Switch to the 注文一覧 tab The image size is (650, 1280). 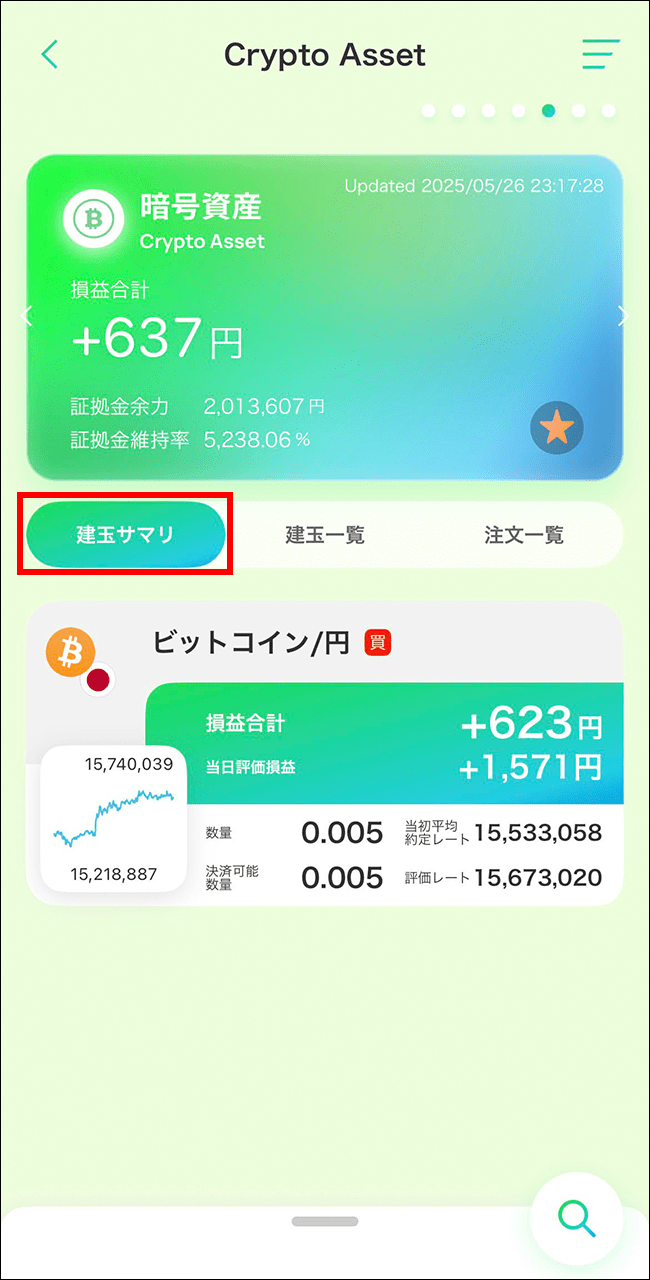click(524, 535)
